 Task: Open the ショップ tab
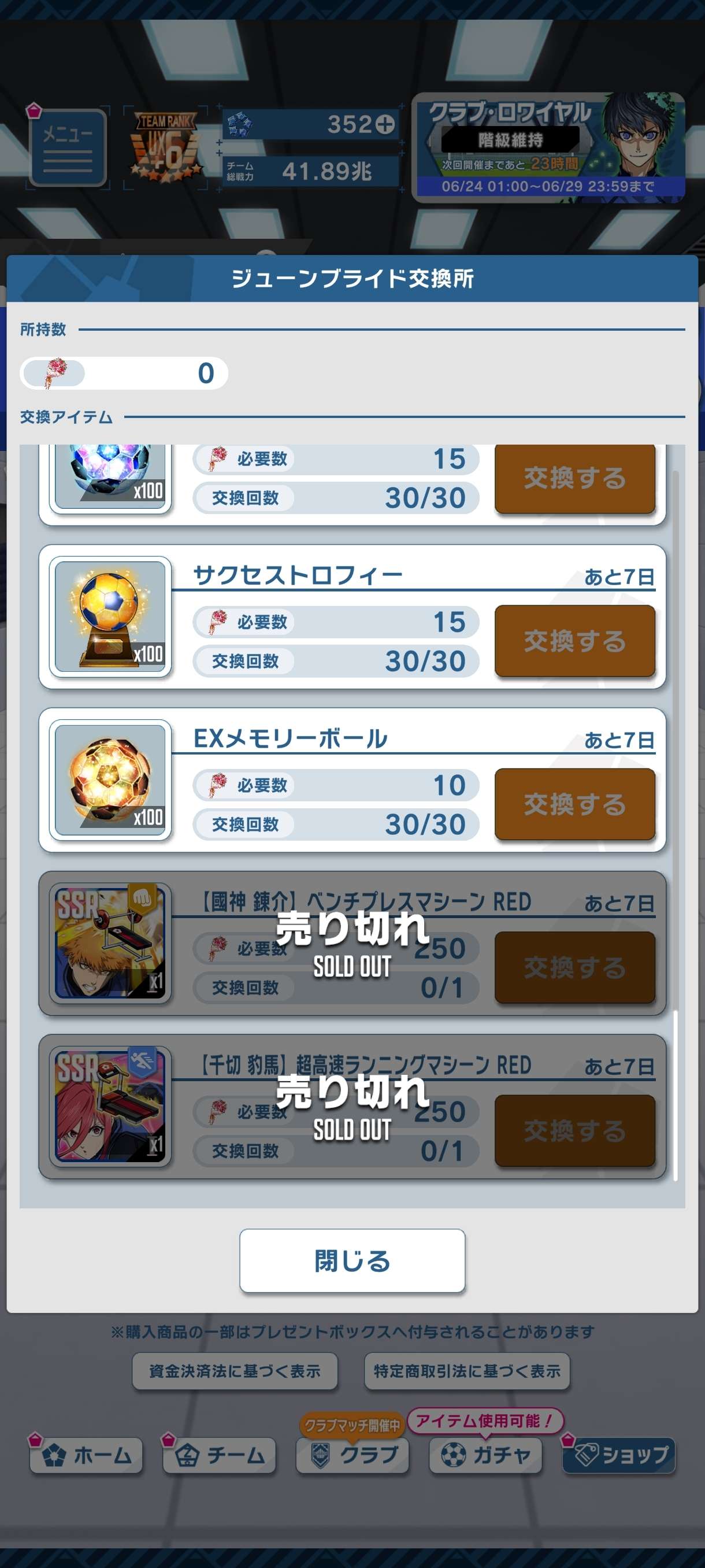619,1455
